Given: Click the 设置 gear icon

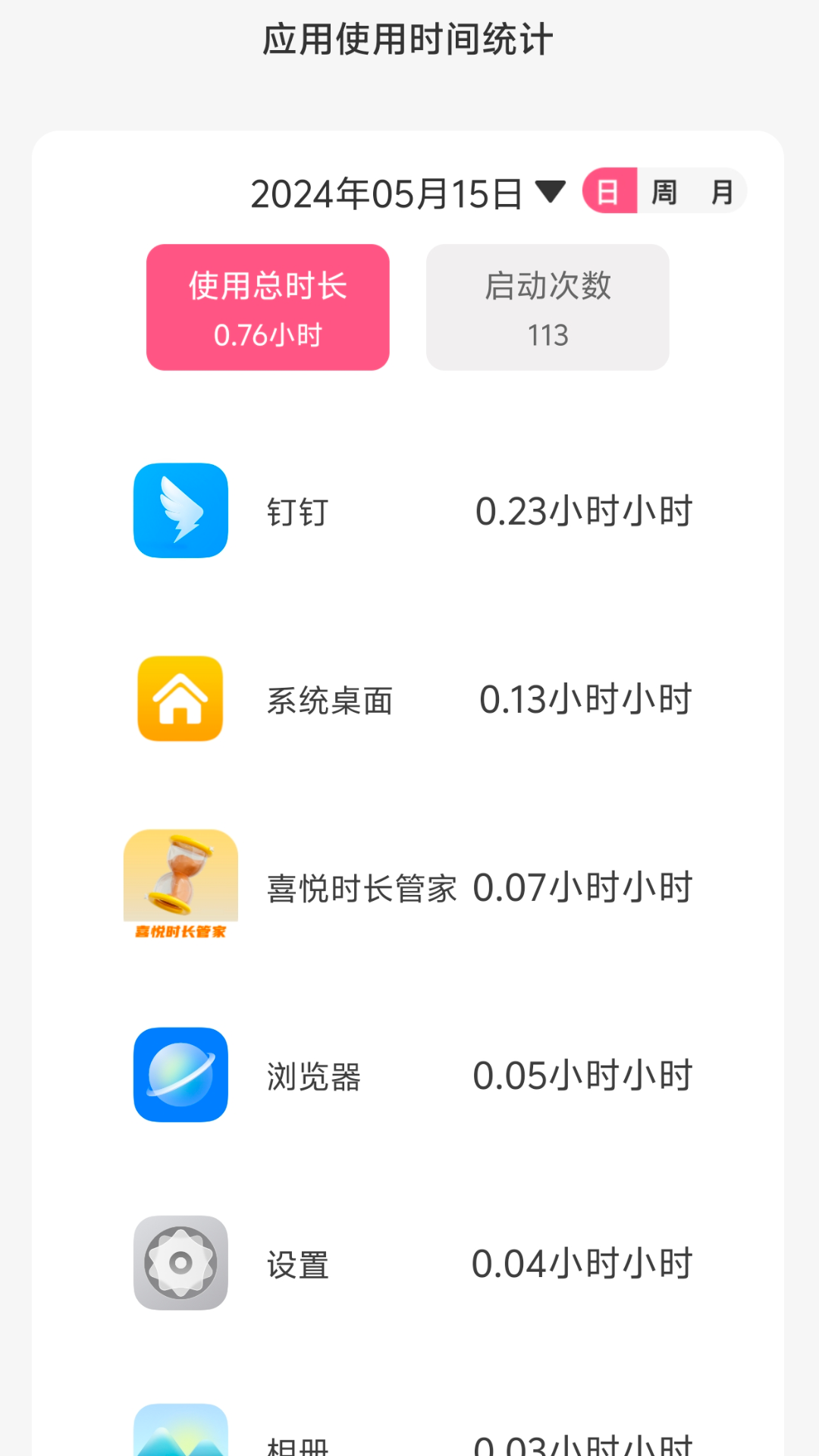Looking at the screenshot, I should (180, 1260).
